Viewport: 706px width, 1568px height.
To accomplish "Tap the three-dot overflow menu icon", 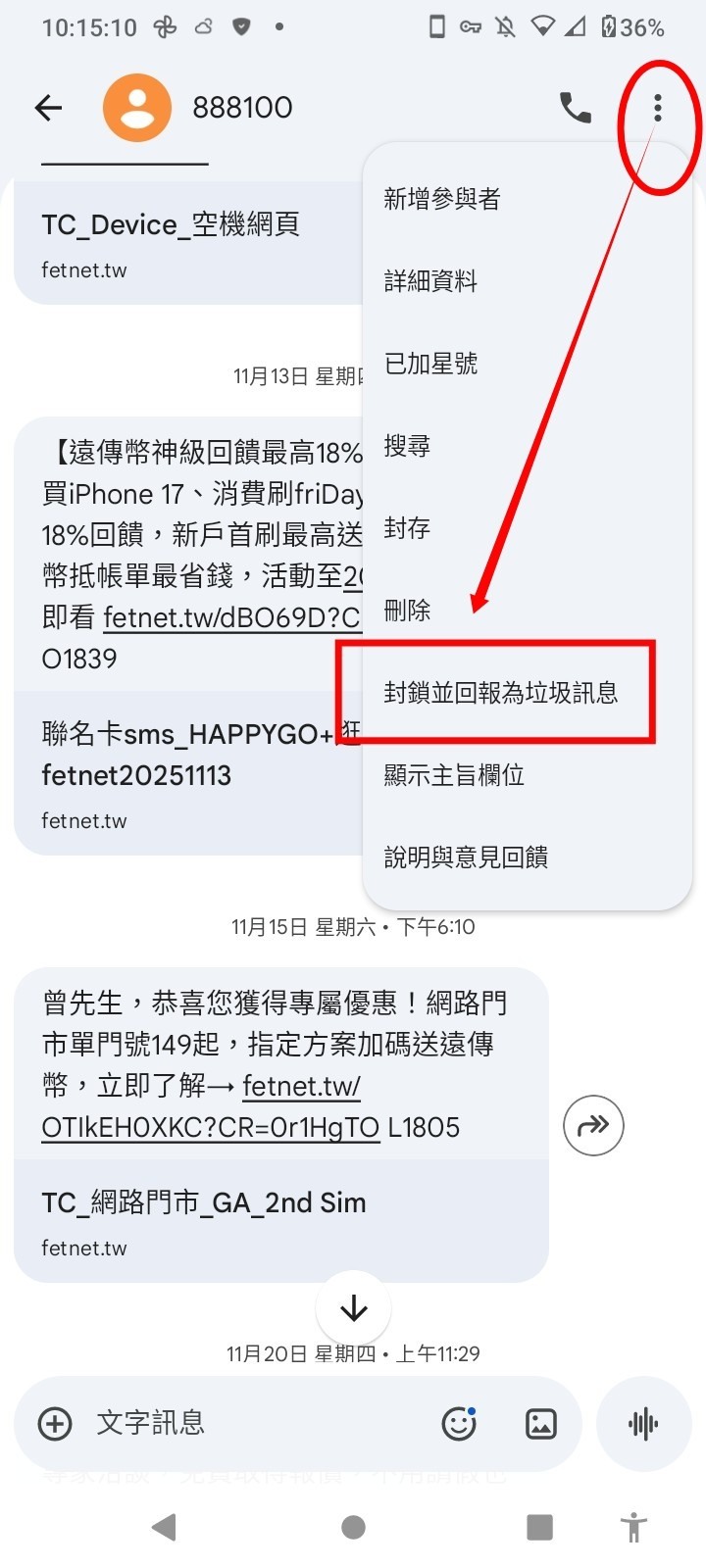I will pos(658,108).
